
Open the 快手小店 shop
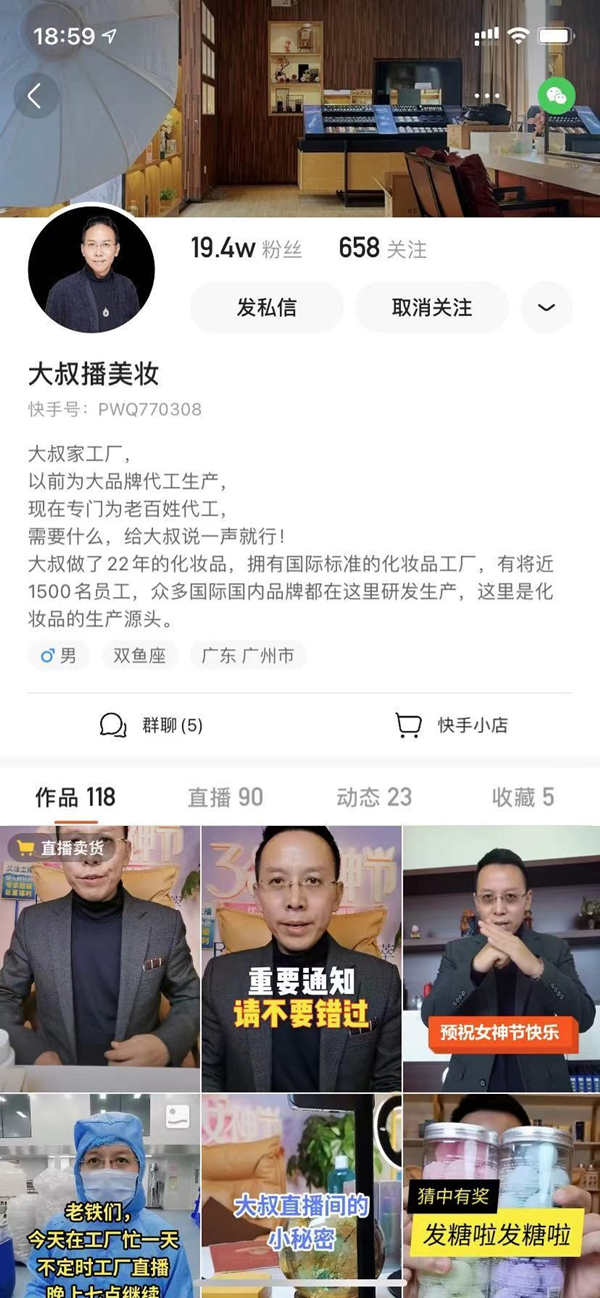coord(452,725)
